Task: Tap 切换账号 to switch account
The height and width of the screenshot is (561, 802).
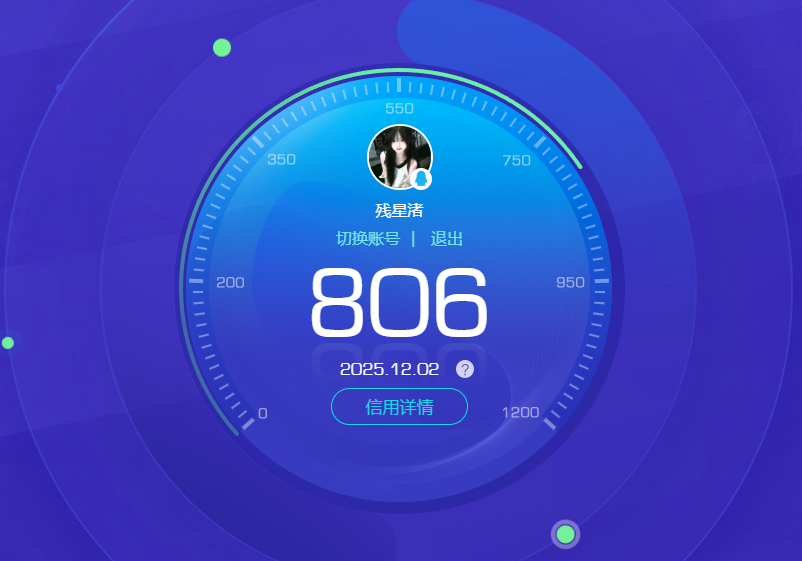Action: pos(368,239)
